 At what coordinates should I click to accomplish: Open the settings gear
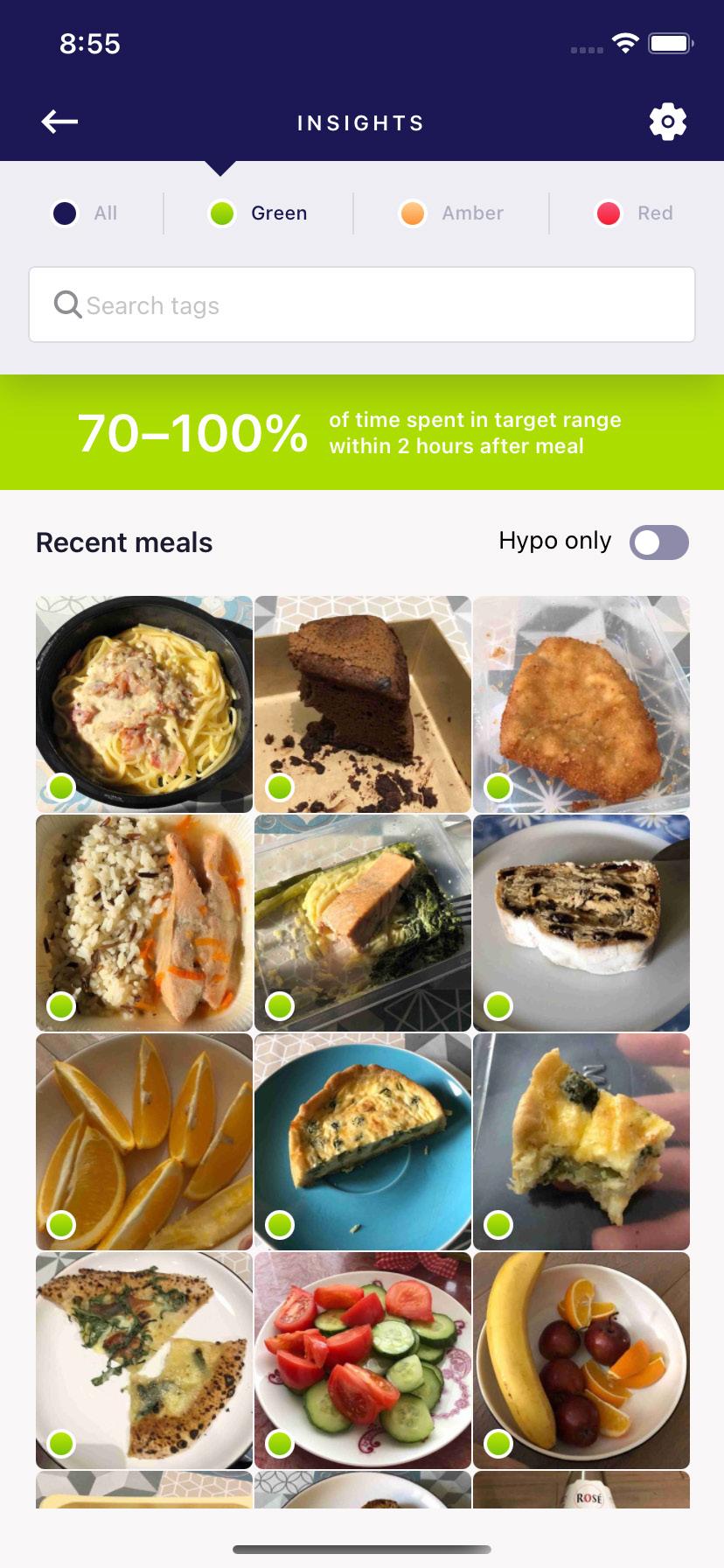point(667,122)
